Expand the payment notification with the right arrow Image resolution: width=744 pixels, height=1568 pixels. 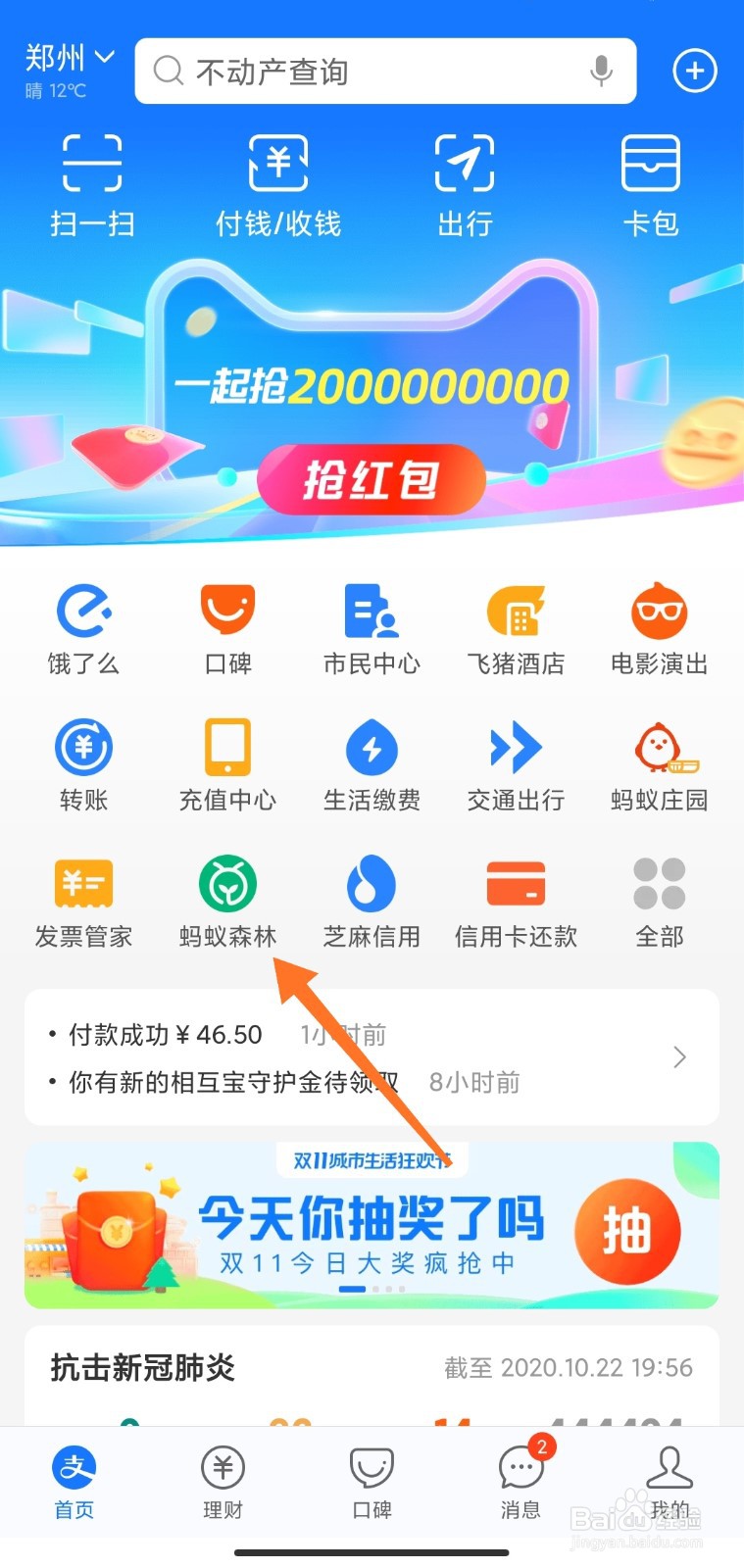pos(679,1057)
